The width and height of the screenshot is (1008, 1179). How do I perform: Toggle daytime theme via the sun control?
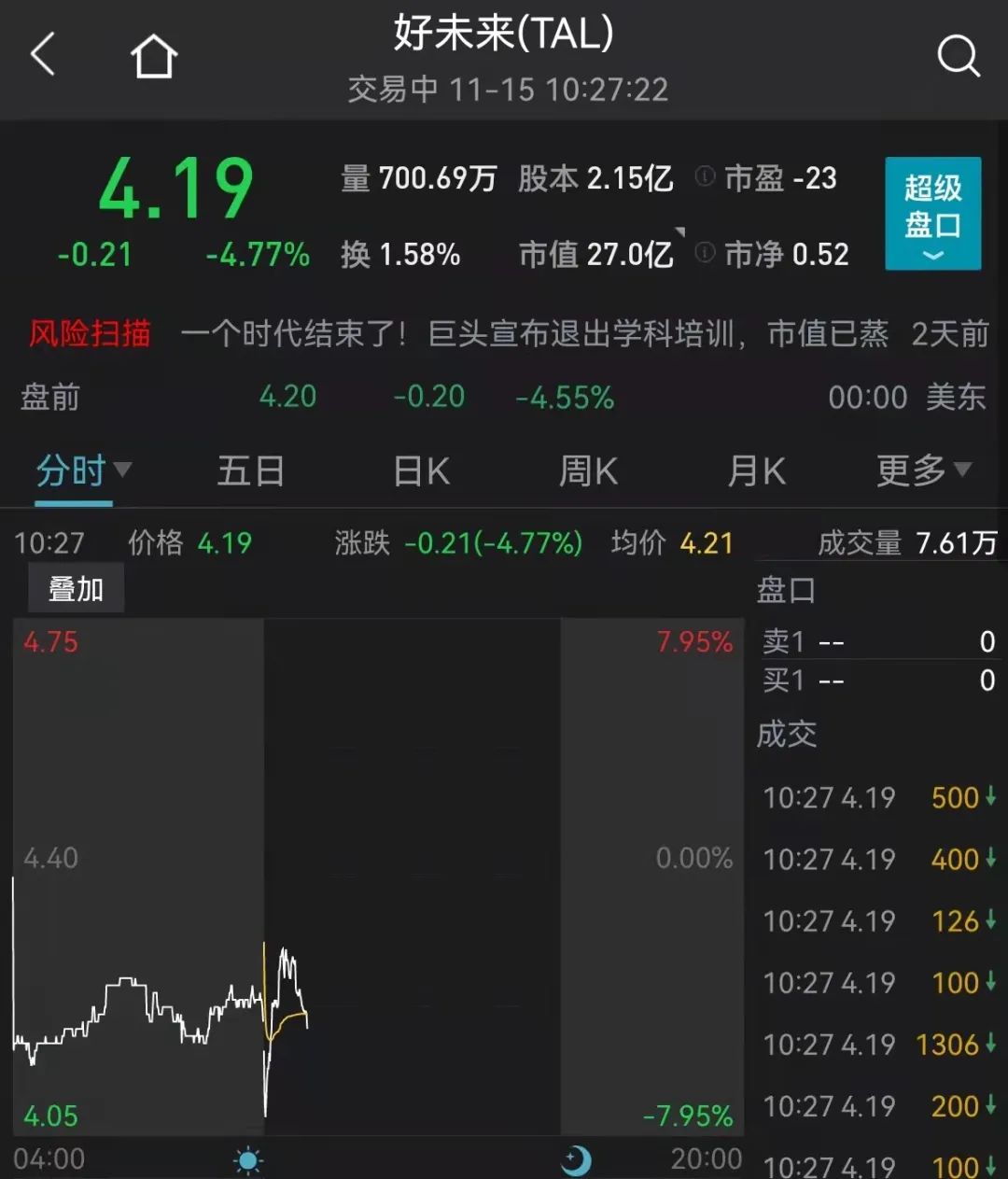247,1160
